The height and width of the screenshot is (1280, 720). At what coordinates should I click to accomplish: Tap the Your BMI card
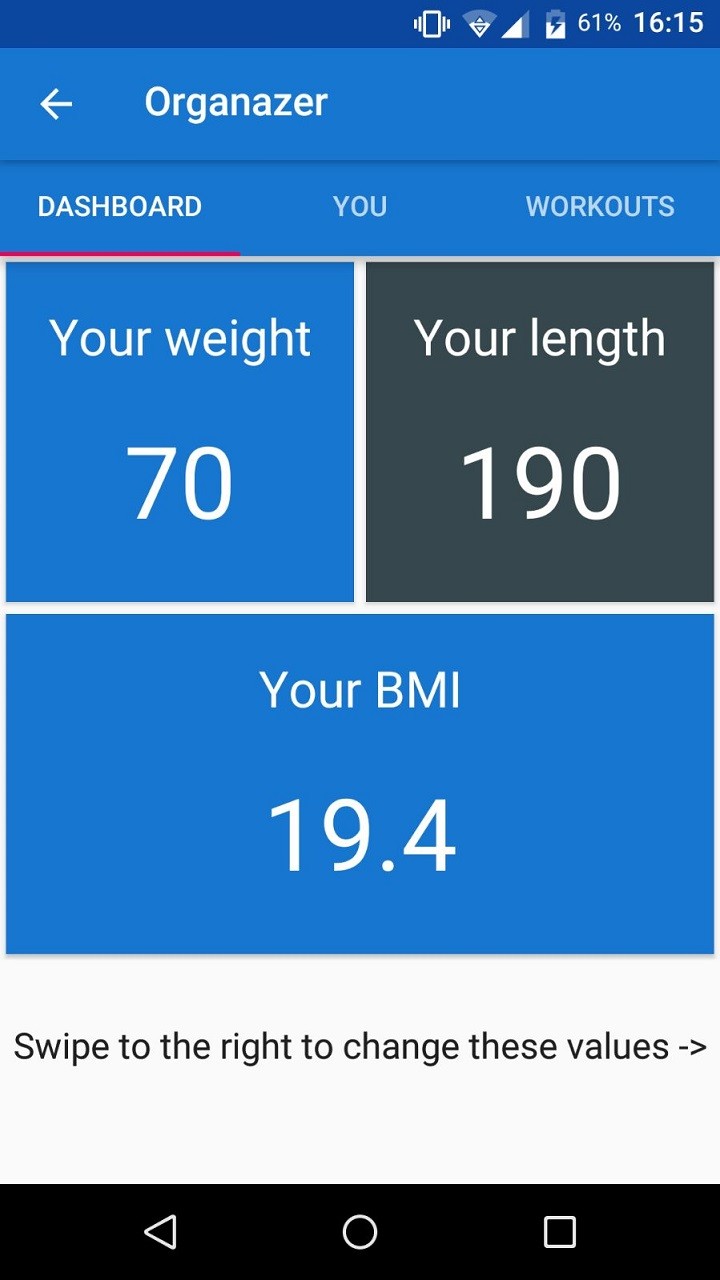pyautogui.click(x=360, y=784)
